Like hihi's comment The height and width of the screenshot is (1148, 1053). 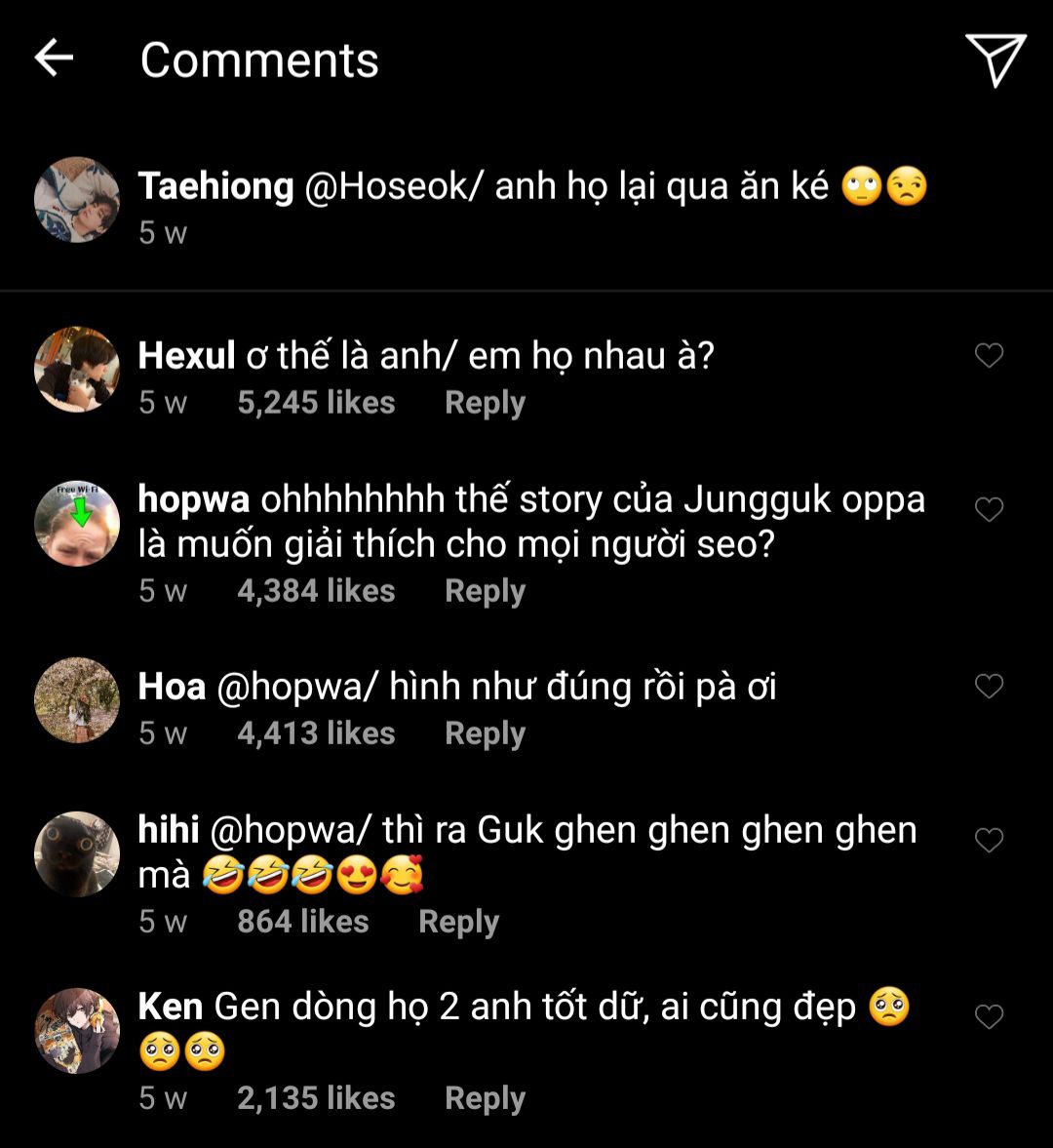point(989,841)
